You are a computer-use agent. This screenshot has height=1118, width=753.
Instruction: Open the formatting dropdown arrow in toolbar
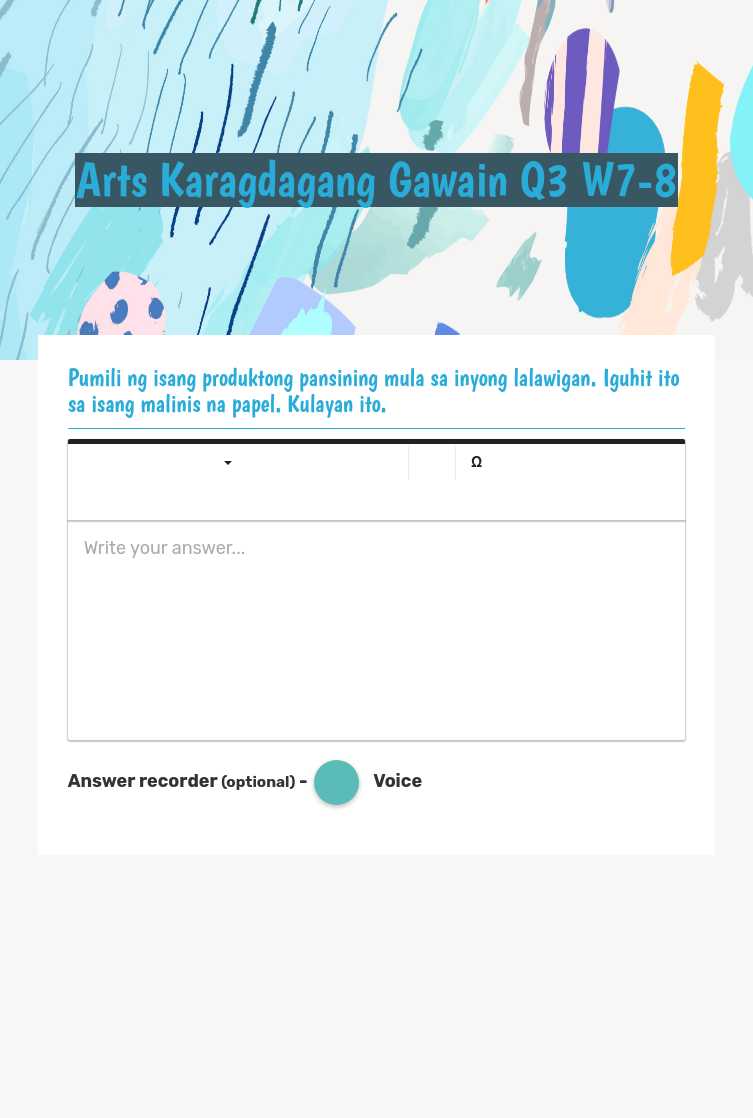point(228,463)
